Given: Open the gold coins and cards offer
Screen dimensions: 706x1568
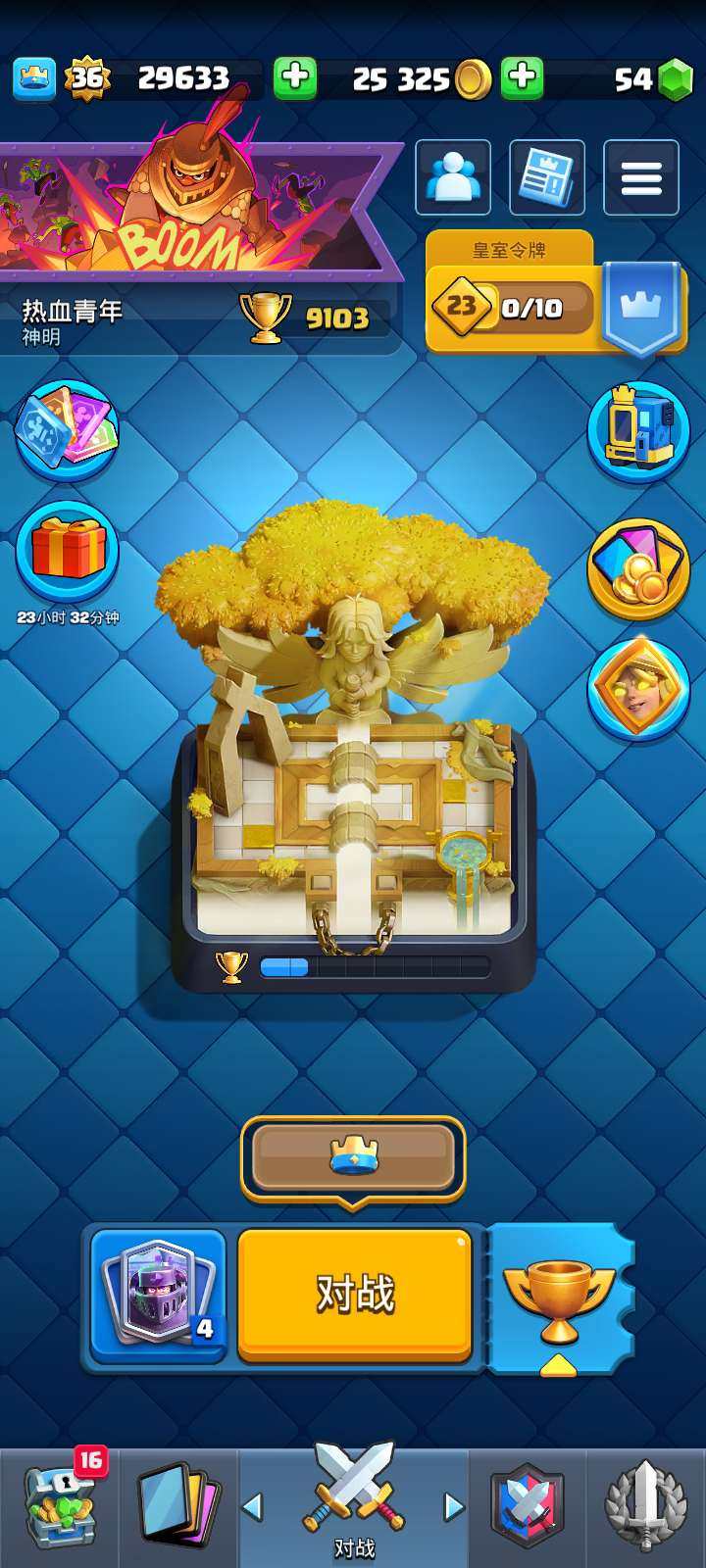Looking at the screenshot, I should 639,570.
